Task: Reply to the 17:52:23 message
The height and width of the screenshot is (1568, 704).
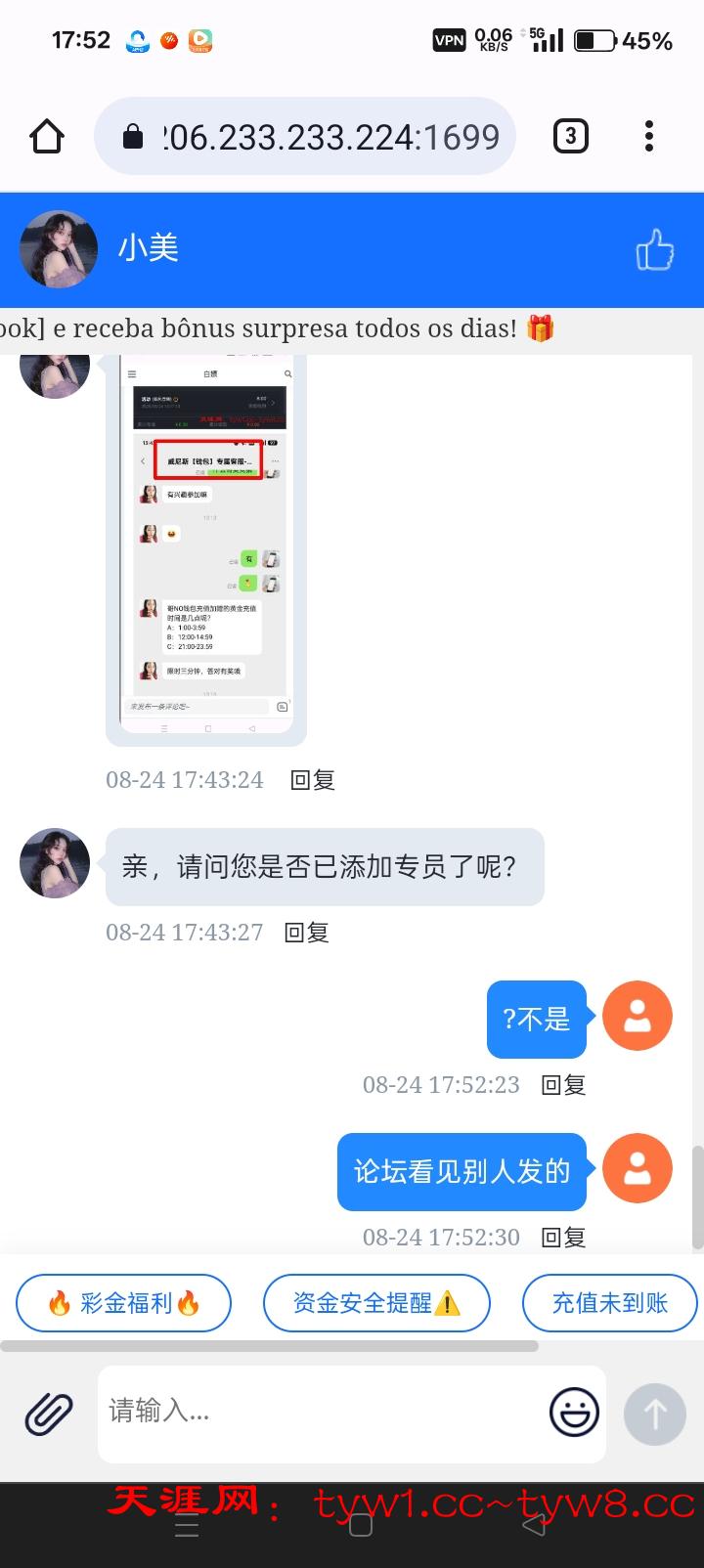Action: 563,1085
